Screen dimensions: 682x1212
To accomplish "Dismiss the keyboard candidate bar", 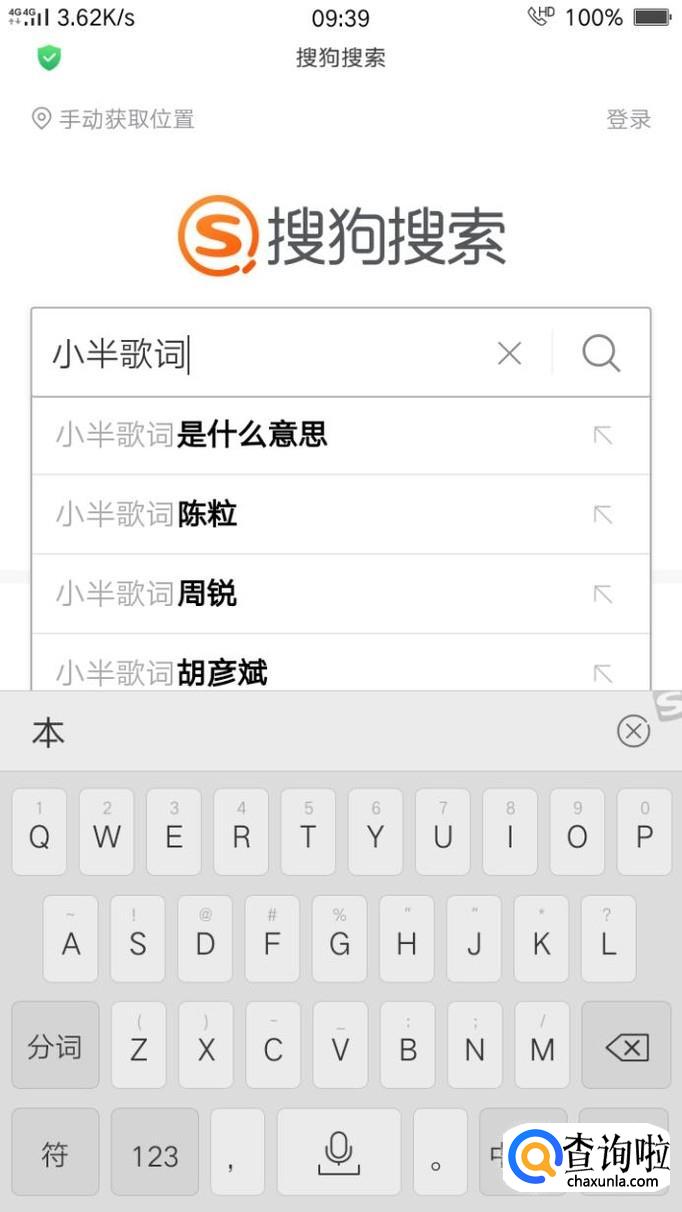I will pyautogui.click(x=633, y=732).
